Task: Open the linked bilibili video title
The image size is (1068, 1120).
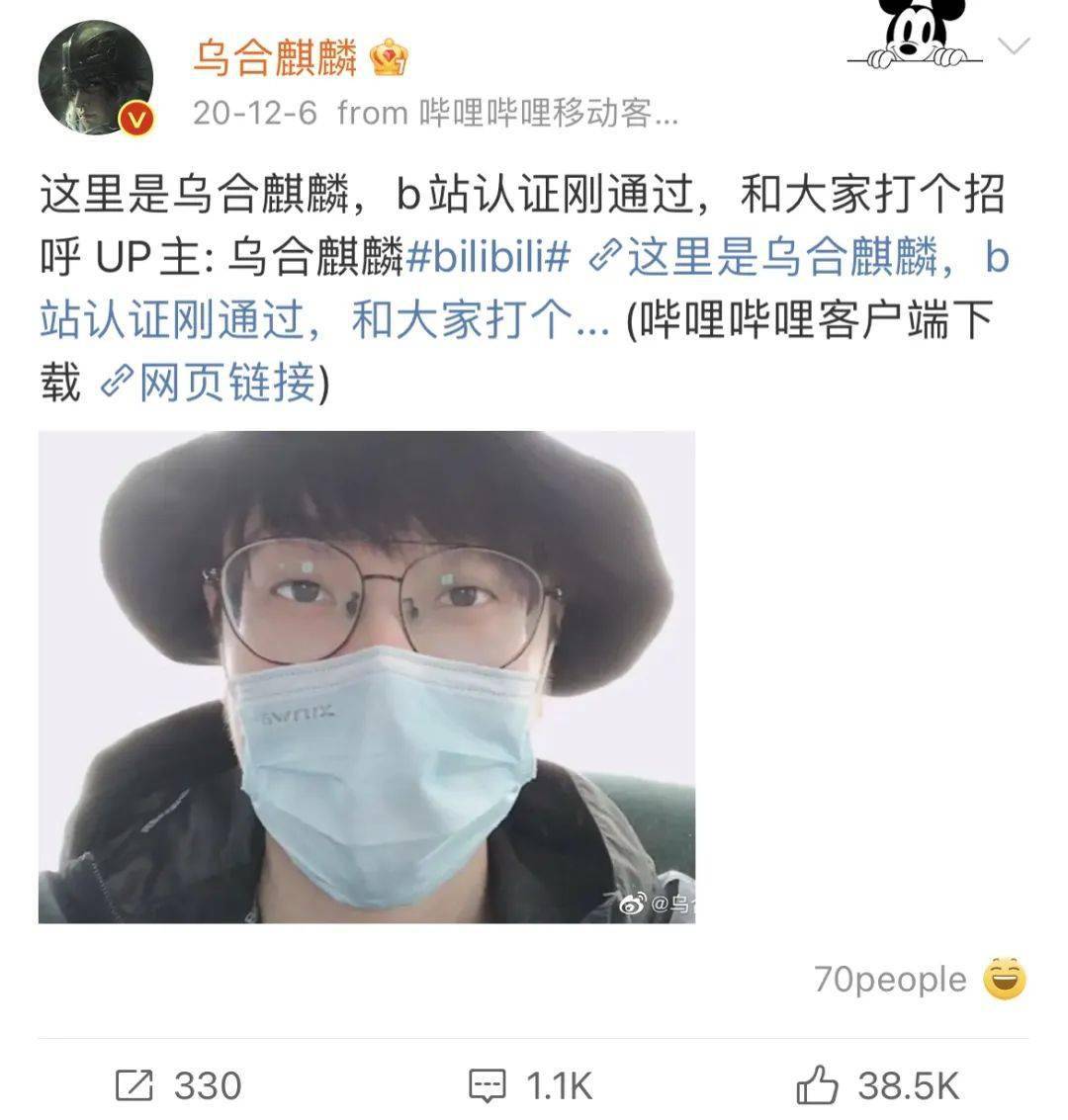Action: (791, 259)
